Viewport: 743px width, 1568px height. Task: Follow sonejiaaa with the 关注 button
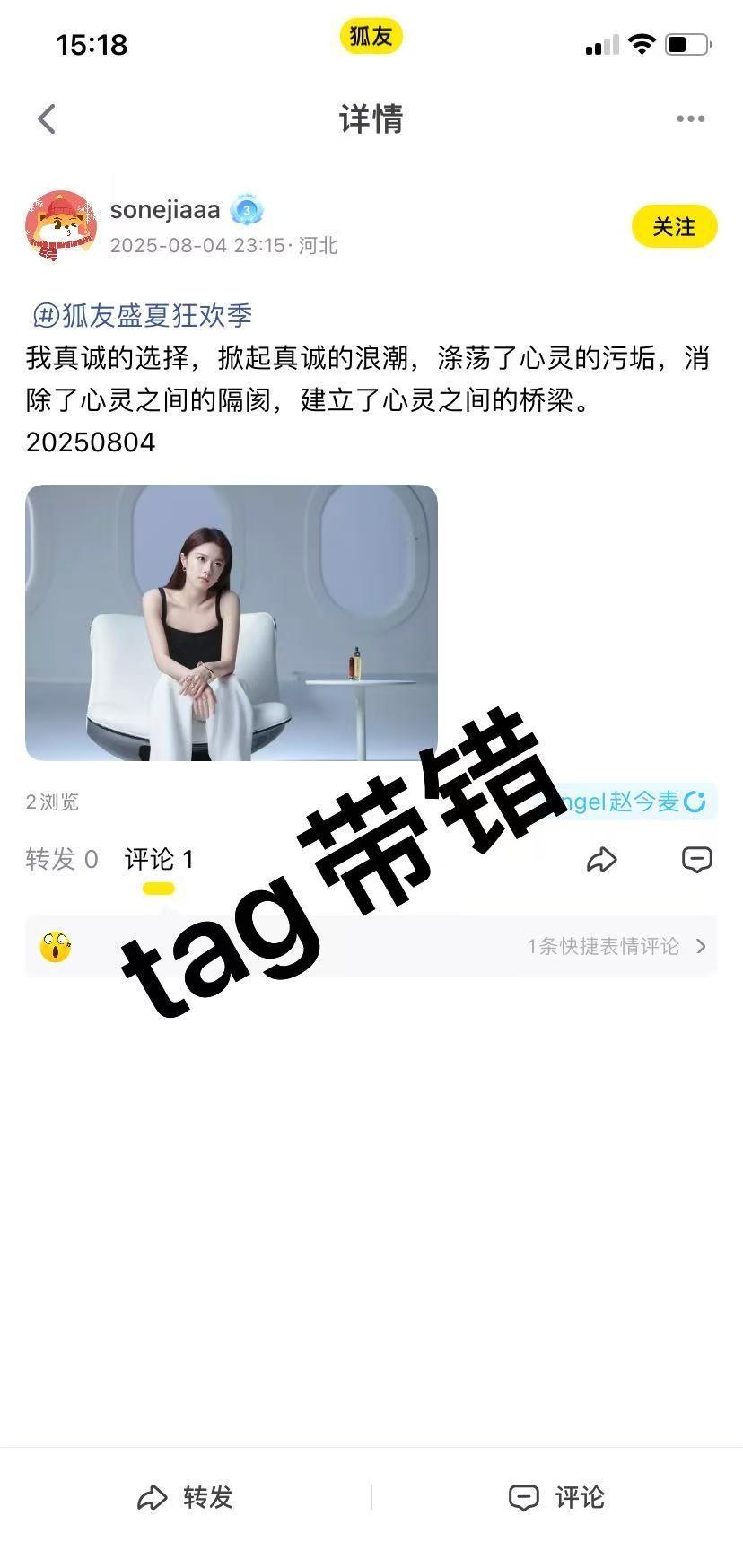(674, 226)
